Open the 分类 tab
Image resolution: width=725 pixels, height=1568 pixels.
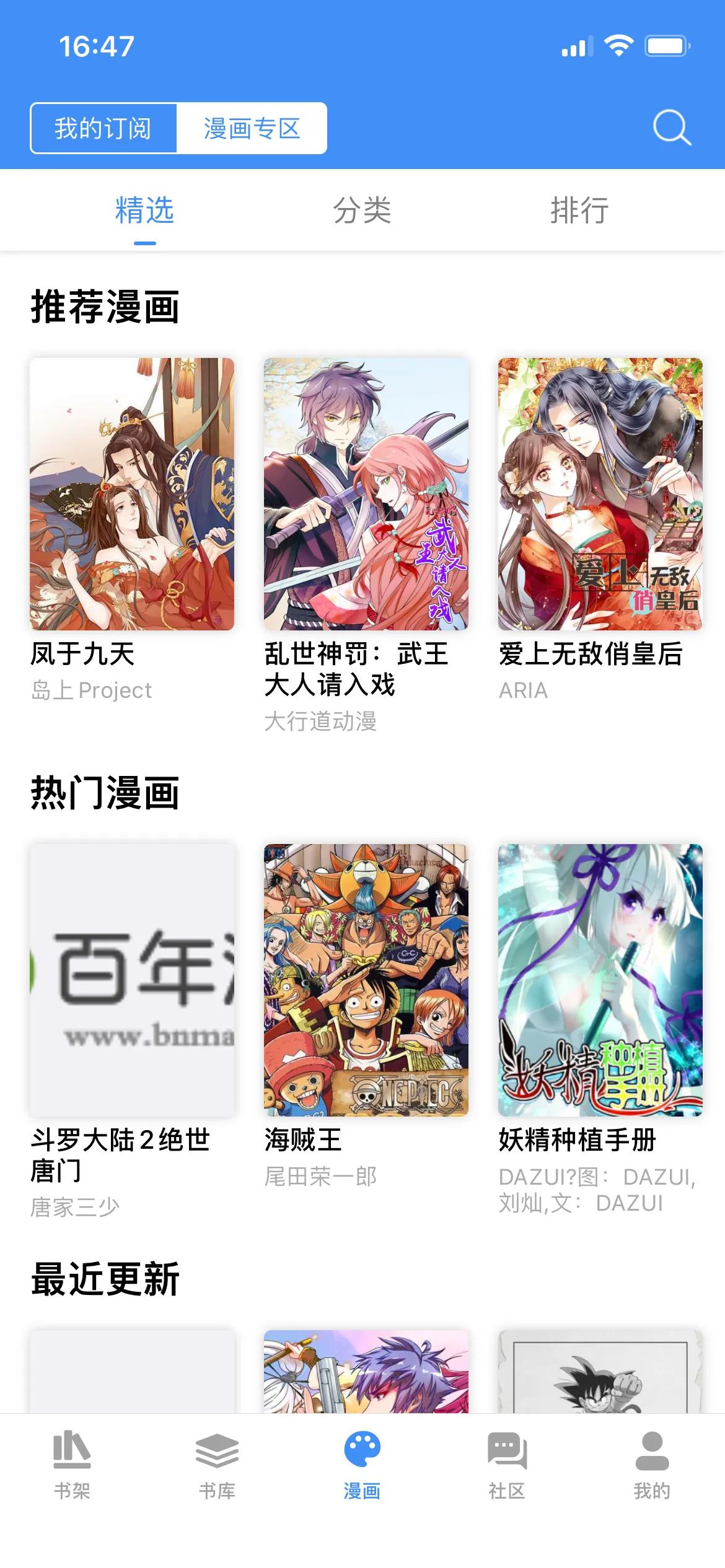[362, 211]
